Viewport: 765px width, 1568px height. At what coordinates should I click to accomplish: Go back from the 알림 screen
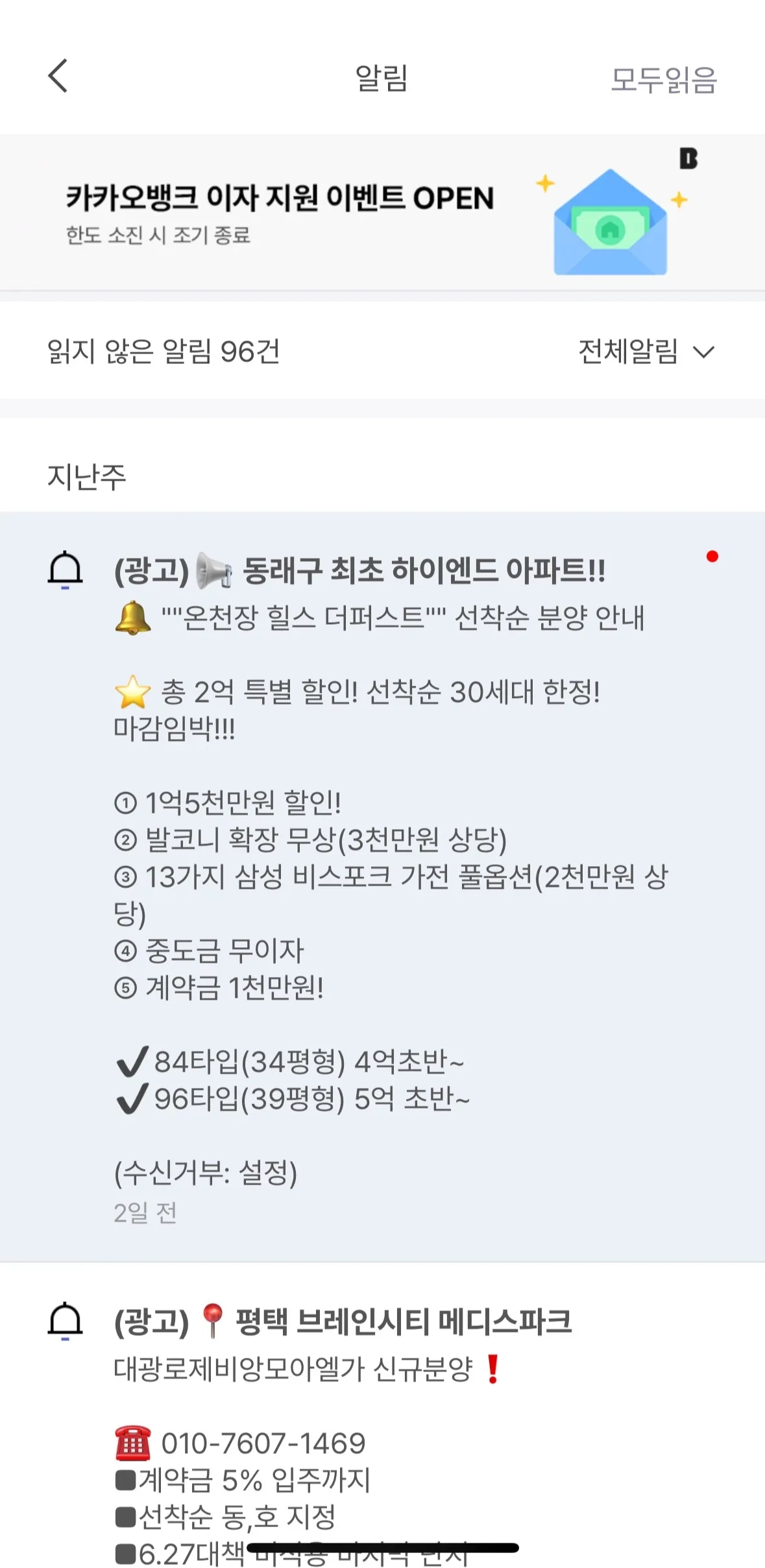pos(58,77)
